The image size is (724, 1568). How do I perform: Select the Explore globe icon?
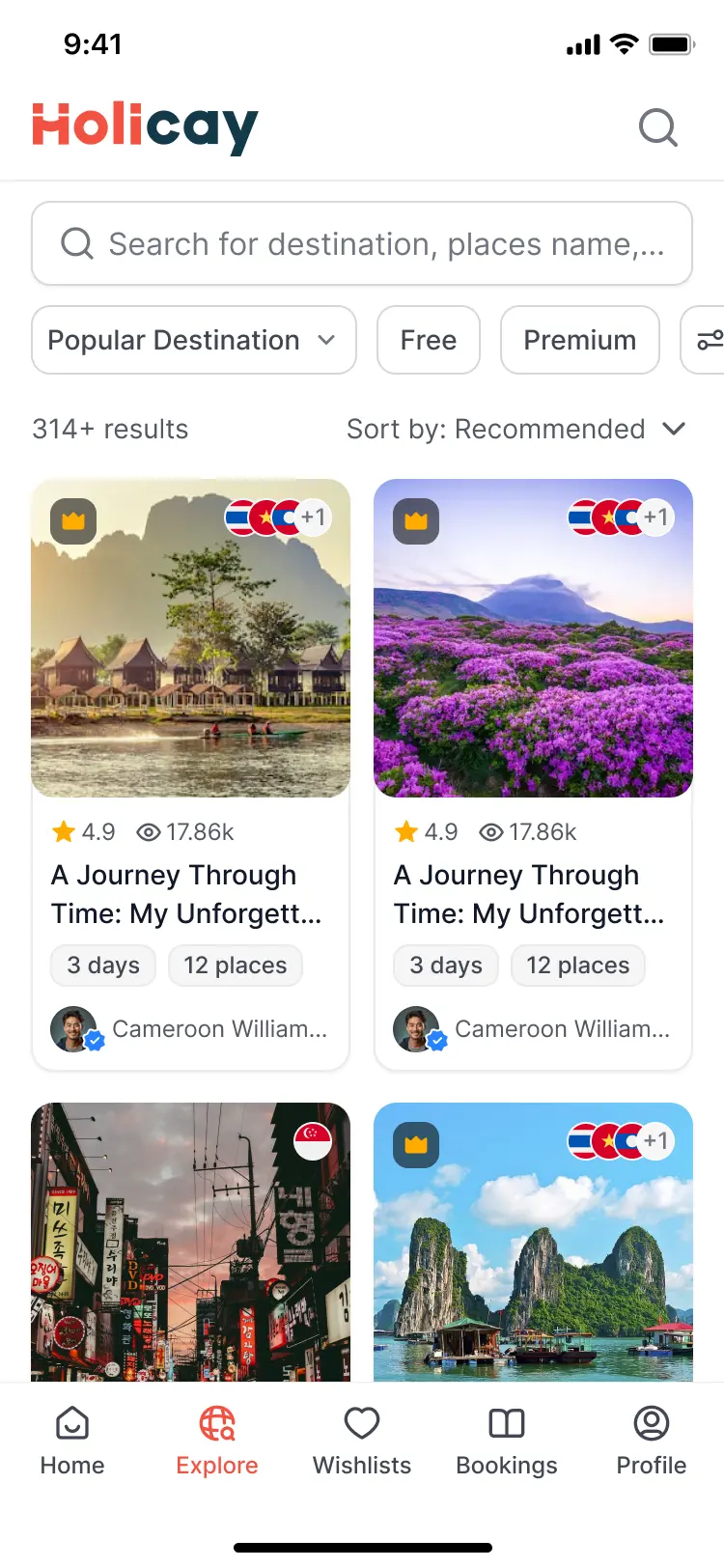[216, 1424]
